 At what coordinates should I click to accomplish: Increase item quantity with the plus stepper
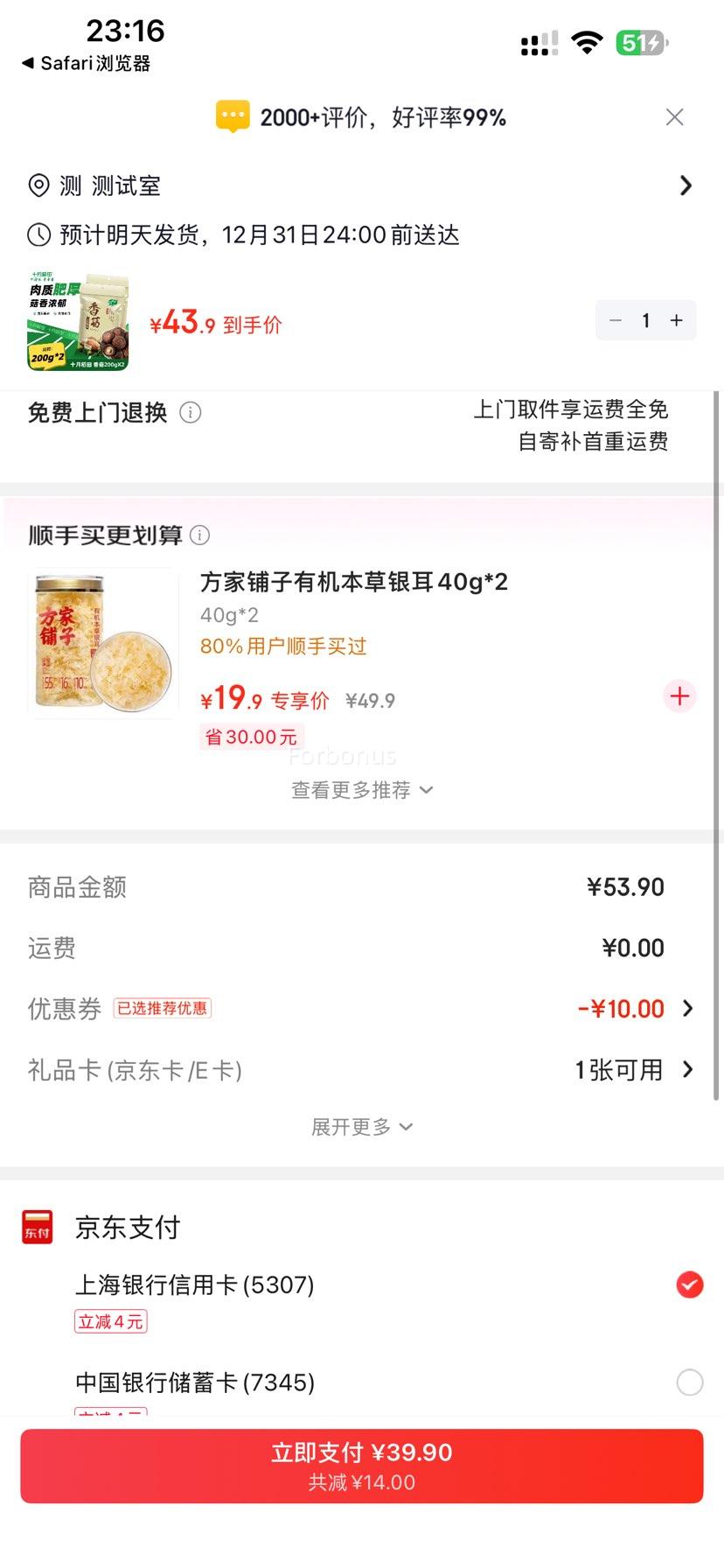(675, 320)
